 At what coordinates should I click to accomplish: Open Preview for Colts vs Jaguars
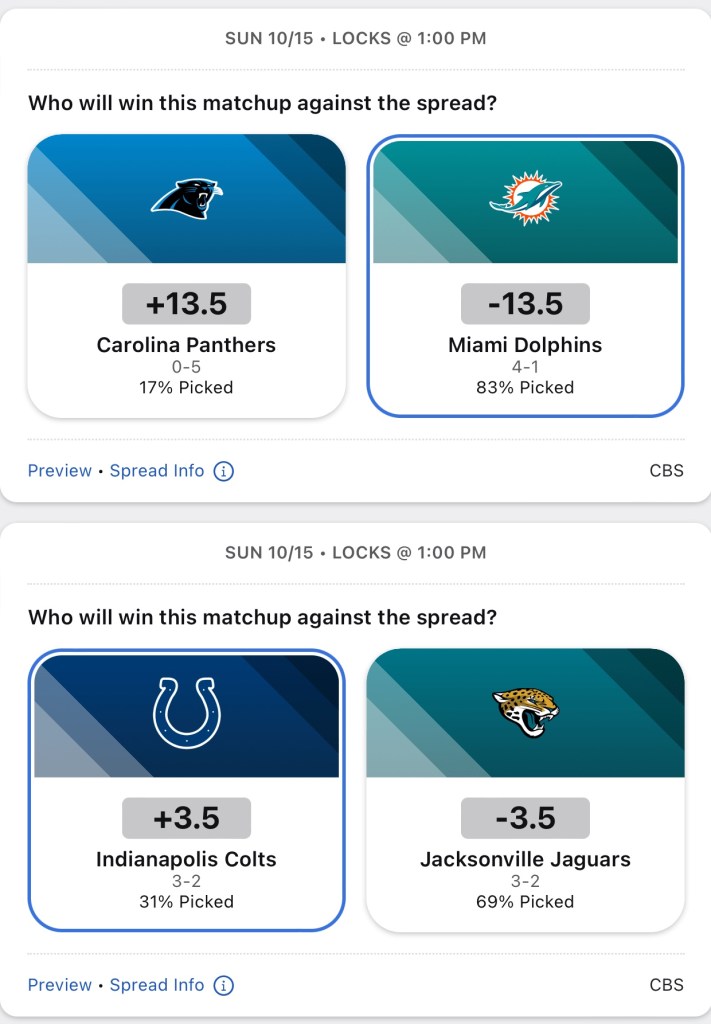(59, 985)
